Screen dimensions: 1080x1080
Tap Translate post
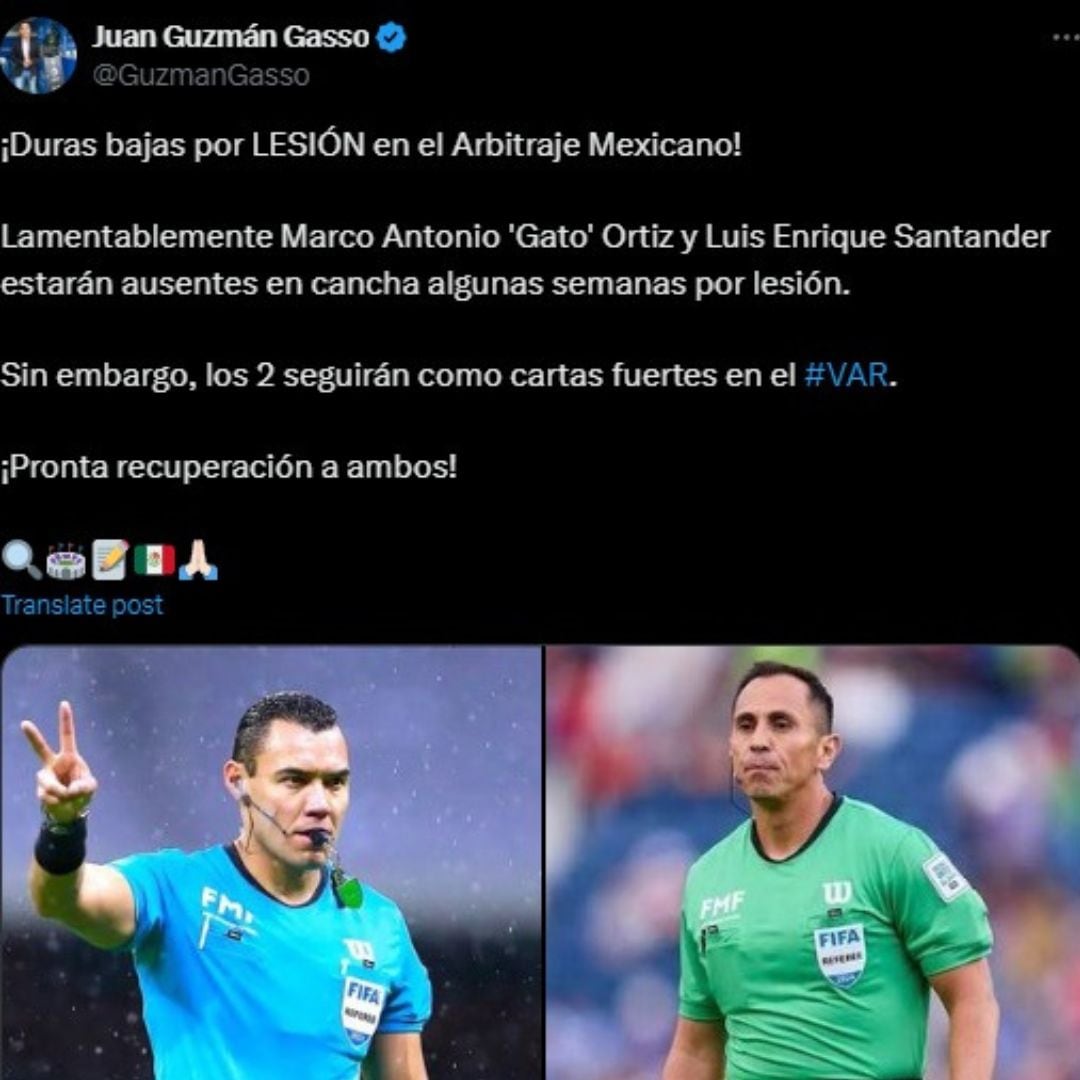[x=82, y=605]
